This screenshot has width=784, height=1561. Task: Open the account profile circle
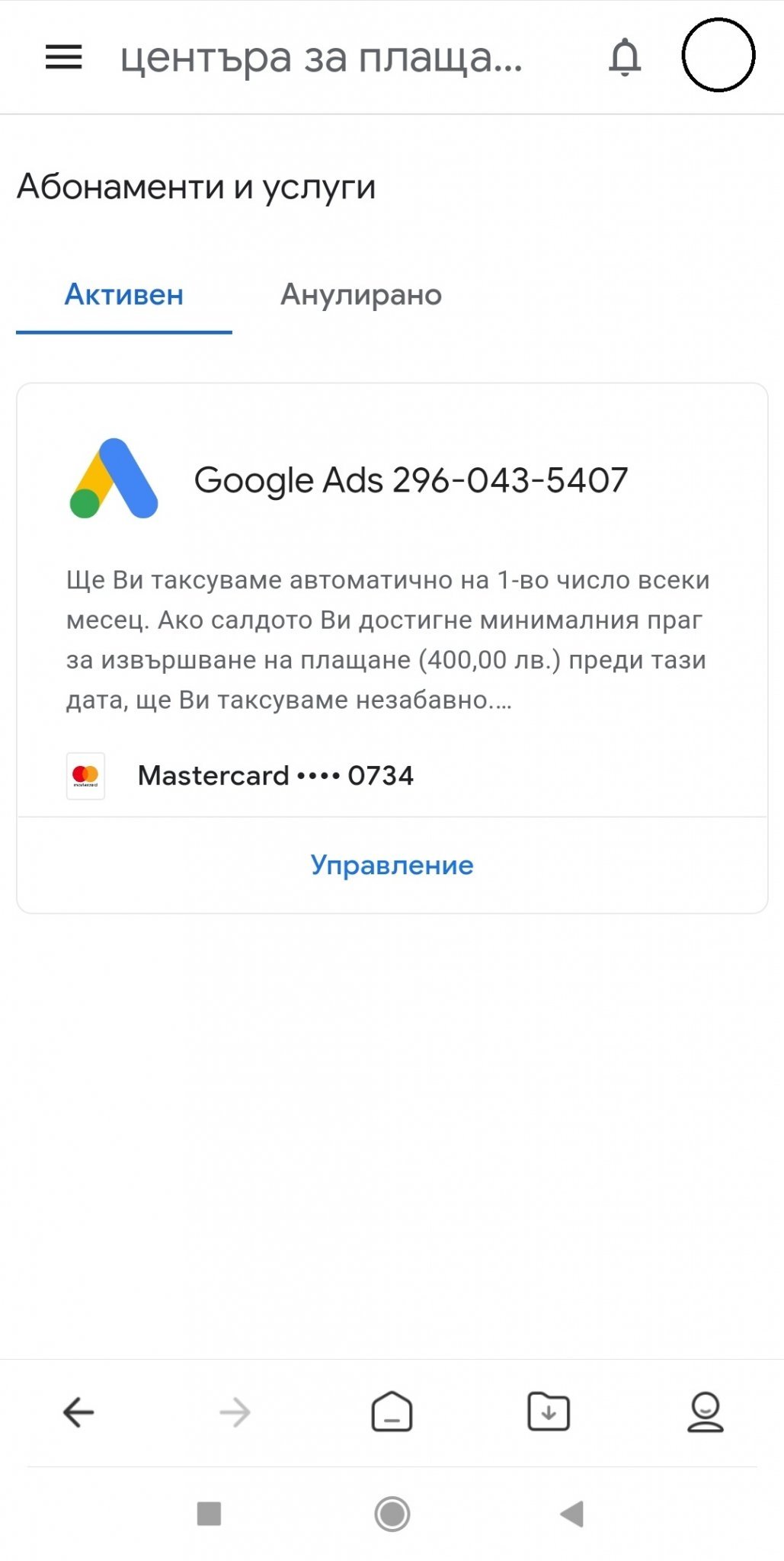click(x=718, y=56)
